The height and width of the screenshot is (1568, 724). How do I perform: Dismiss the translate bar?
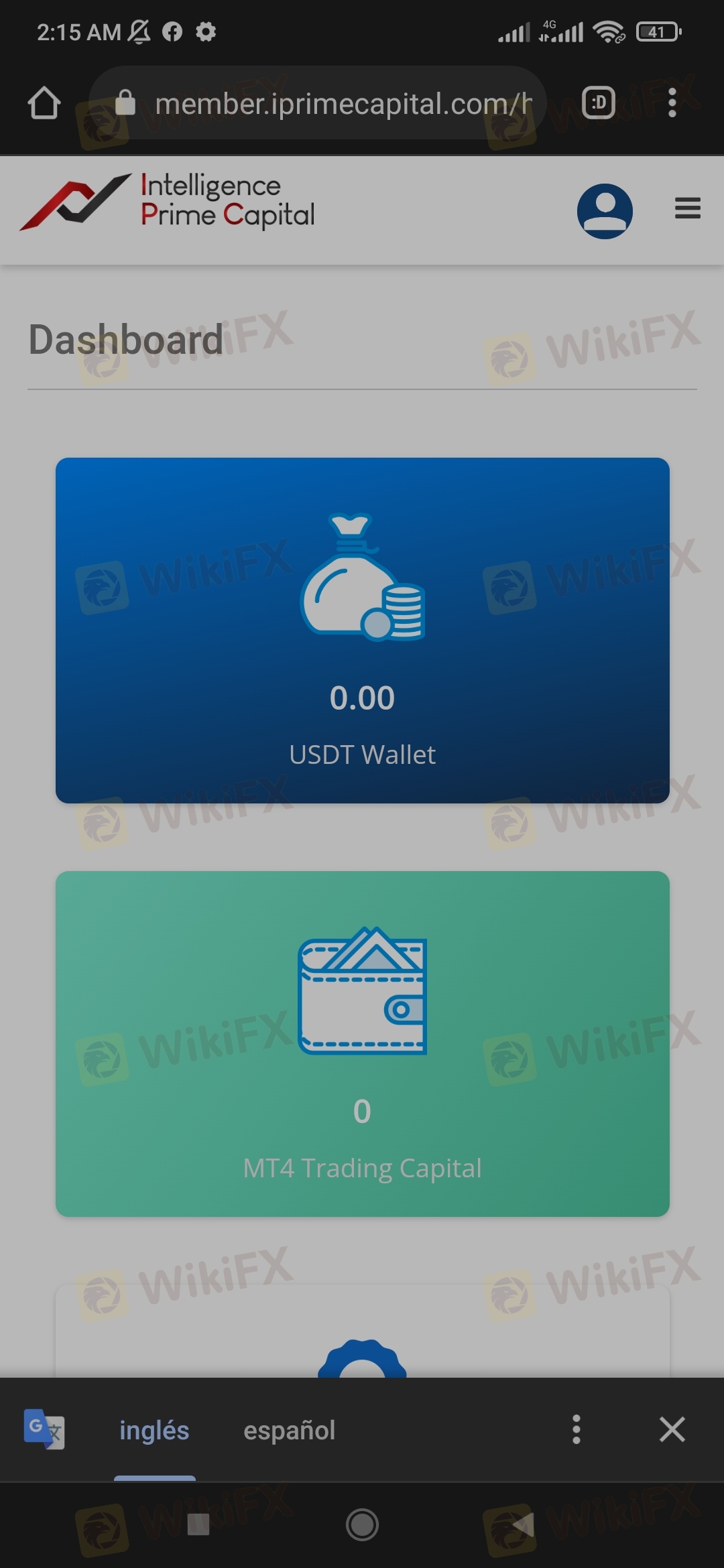(x=672, y=1429)
